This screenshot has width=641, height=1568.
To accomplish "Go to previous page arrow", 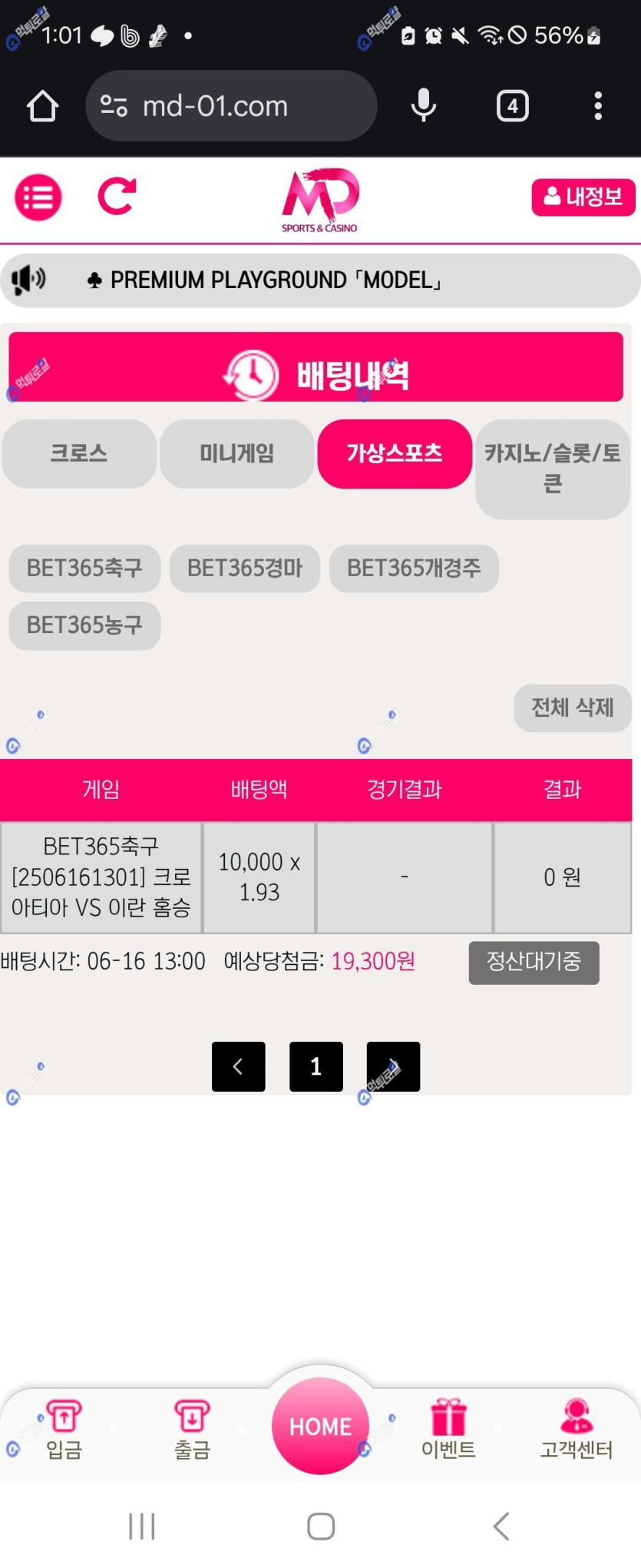I will 238,1066.
